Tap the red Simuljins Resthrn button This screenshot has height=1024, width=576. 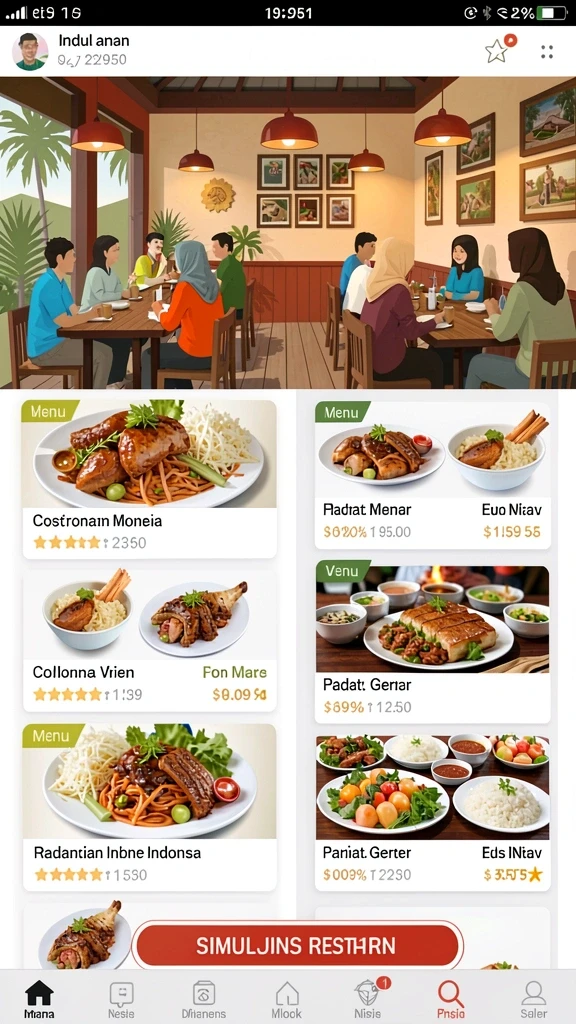[297, 945]
